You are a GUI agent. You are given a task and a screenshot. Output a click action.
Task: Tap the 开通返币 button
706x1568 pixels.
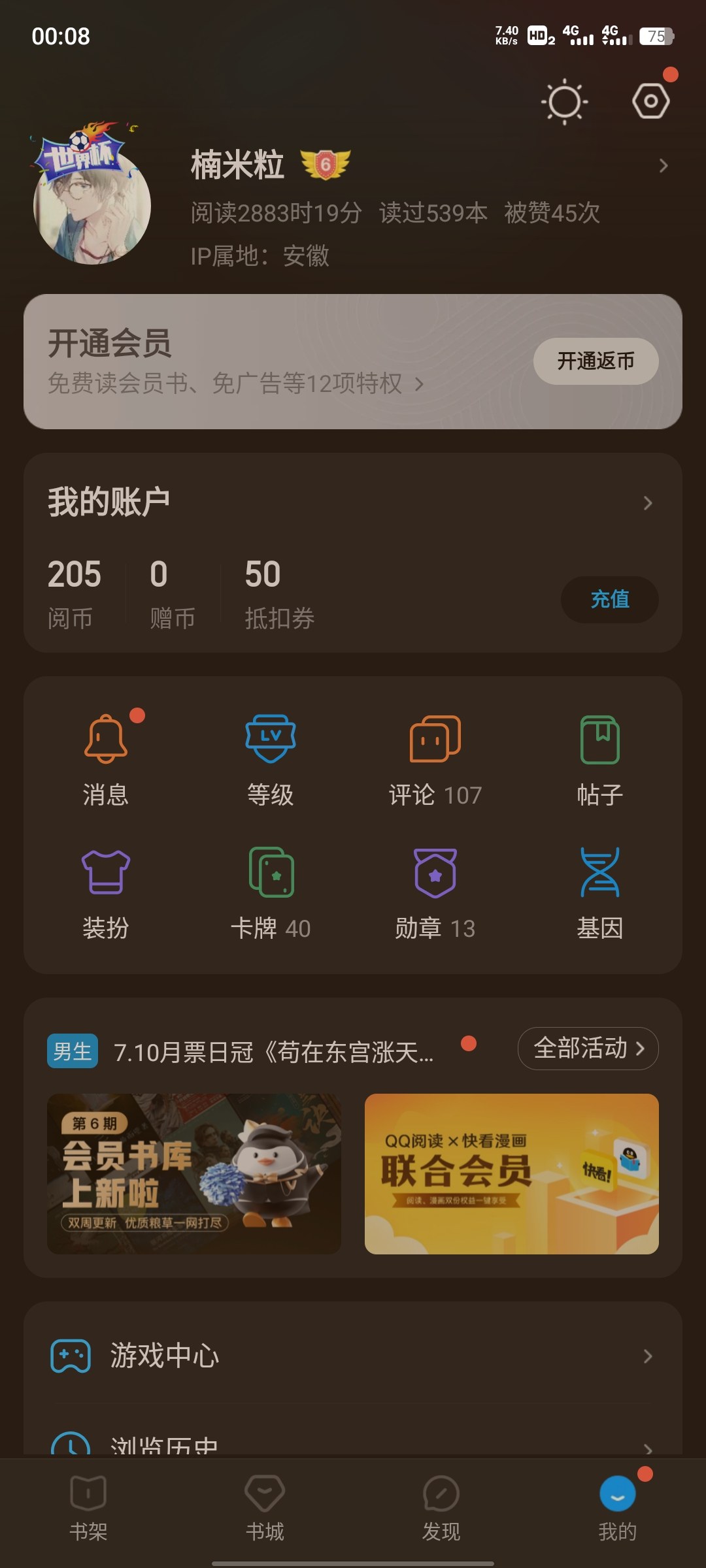pyautogui.click(x=596, y=361)
